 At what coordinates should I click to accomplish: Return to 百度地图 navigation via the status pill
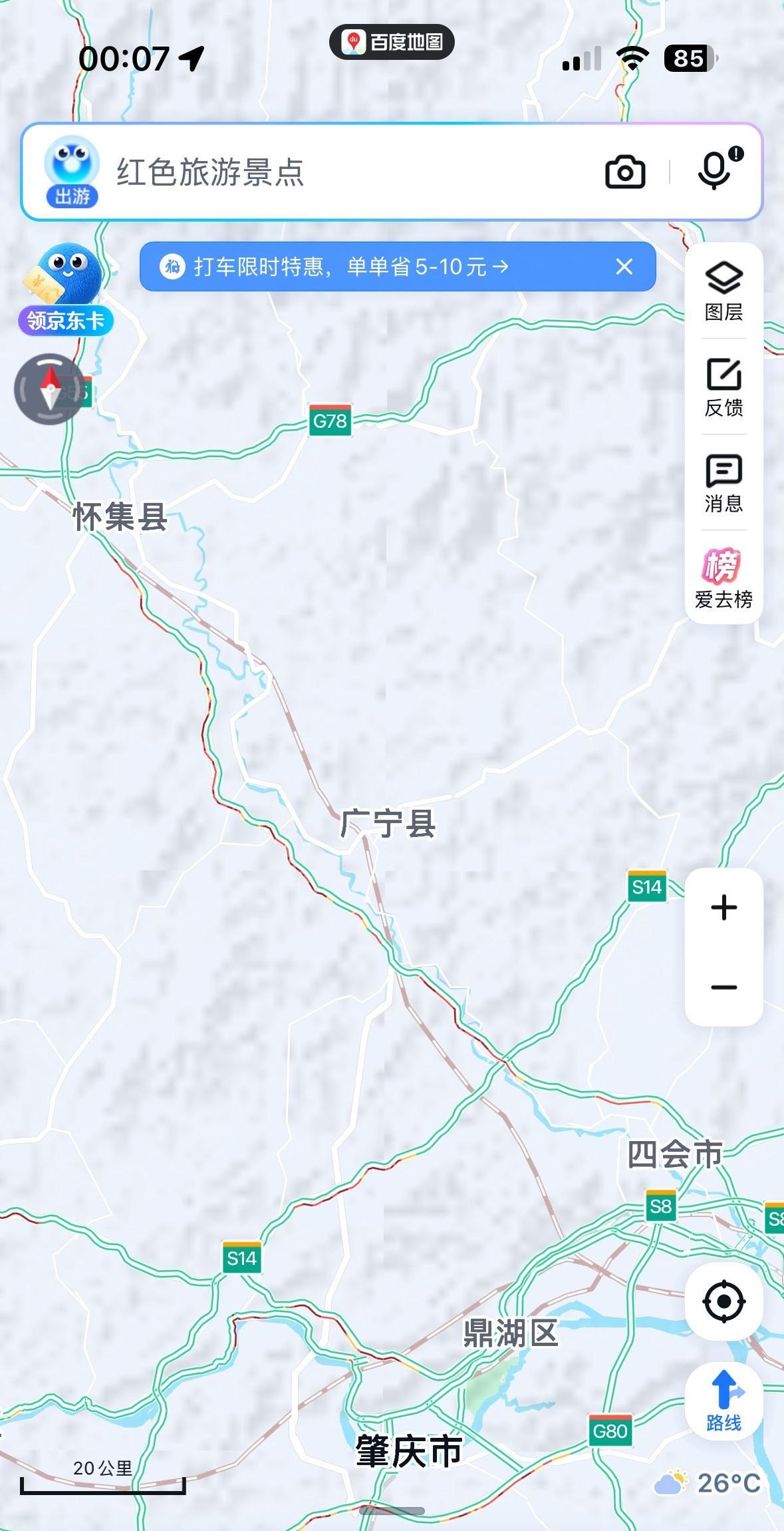click(x=392, y=42)
